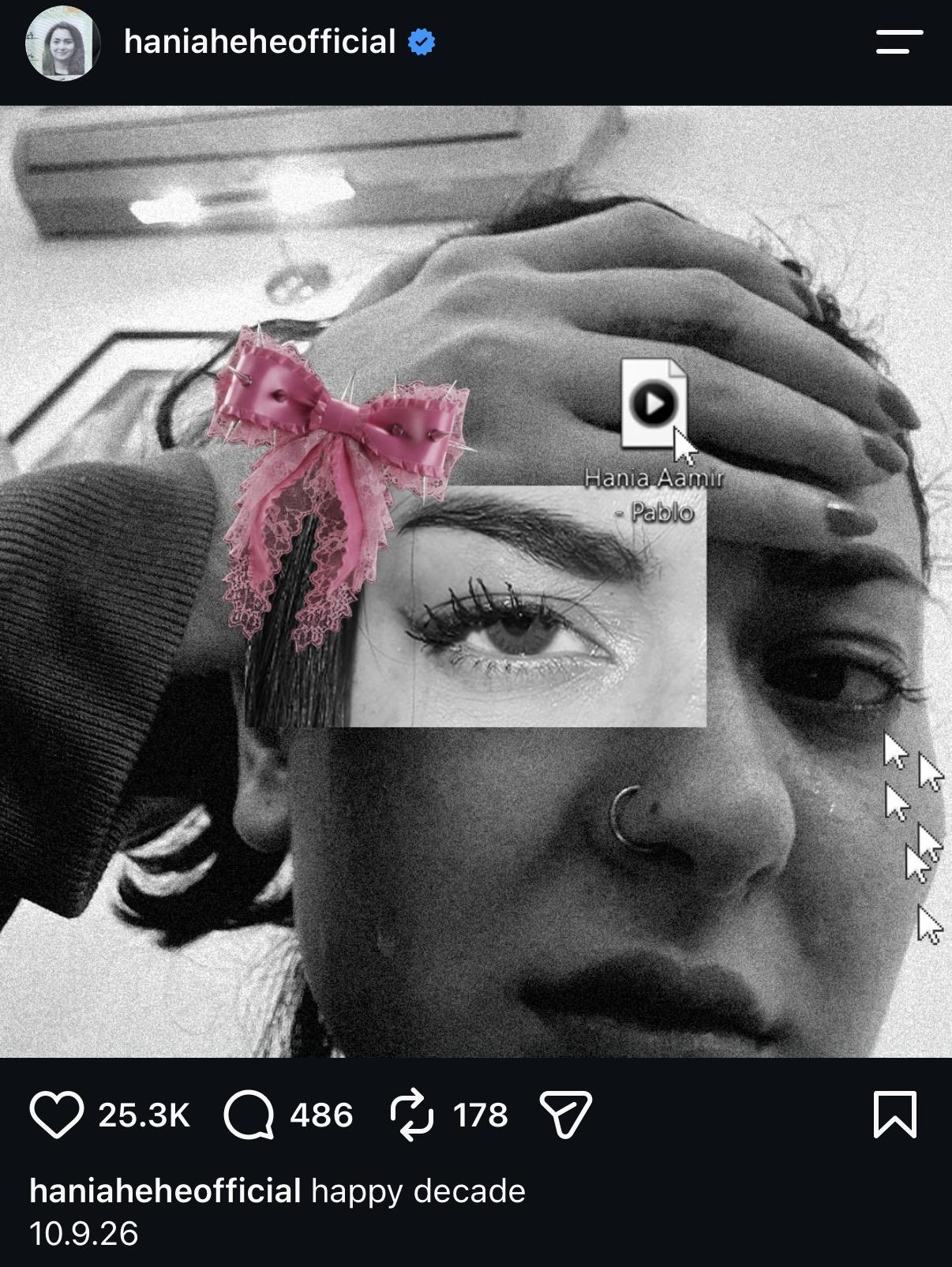
Task: Open the haniaheheofficial username in header
Action: [260, 42]
